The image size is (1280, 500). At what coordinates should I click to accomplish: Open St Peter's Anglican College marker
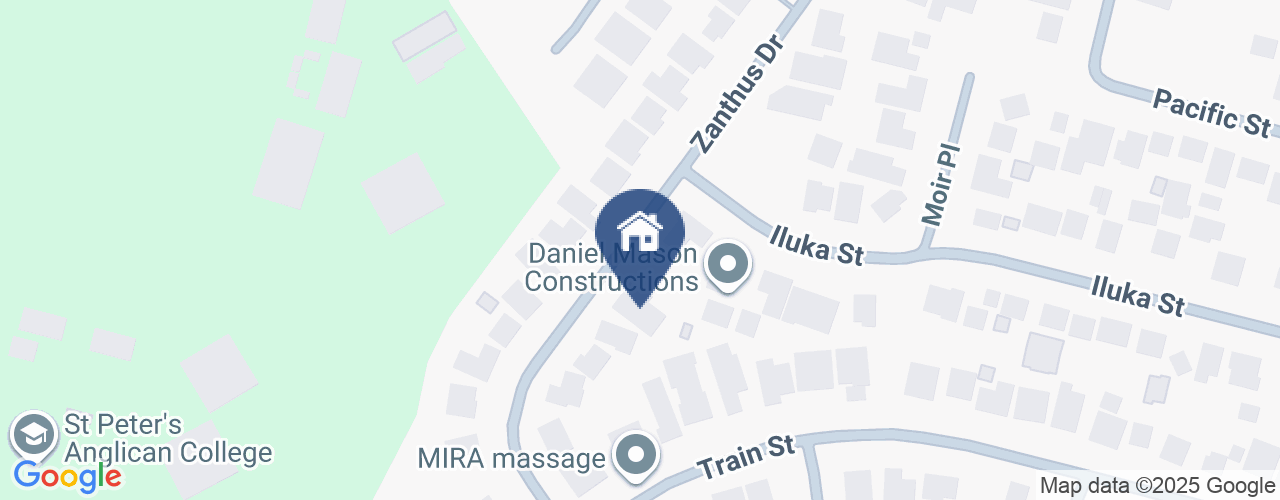tap(34, 436)
